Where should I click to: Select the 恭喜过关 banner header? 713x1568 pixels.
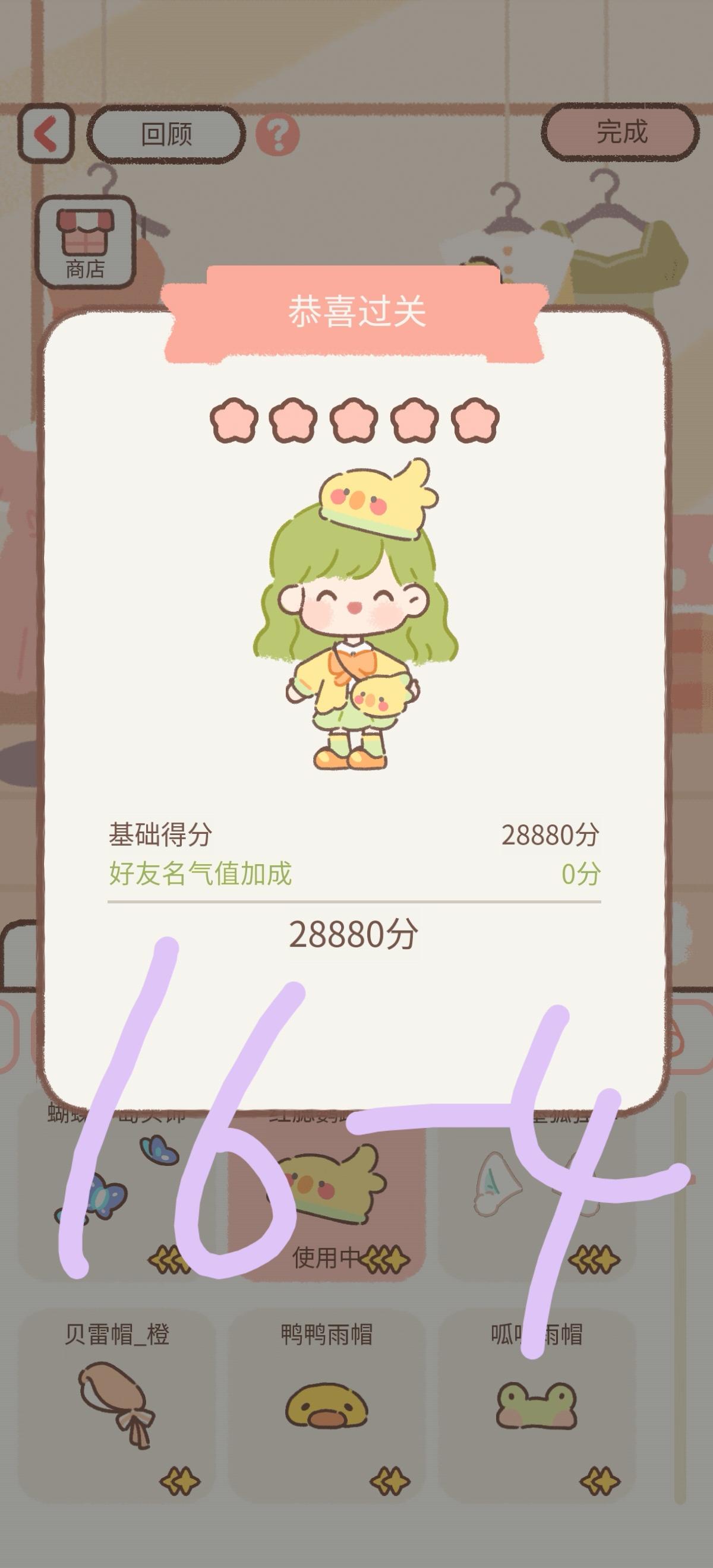tap(356, 314)
